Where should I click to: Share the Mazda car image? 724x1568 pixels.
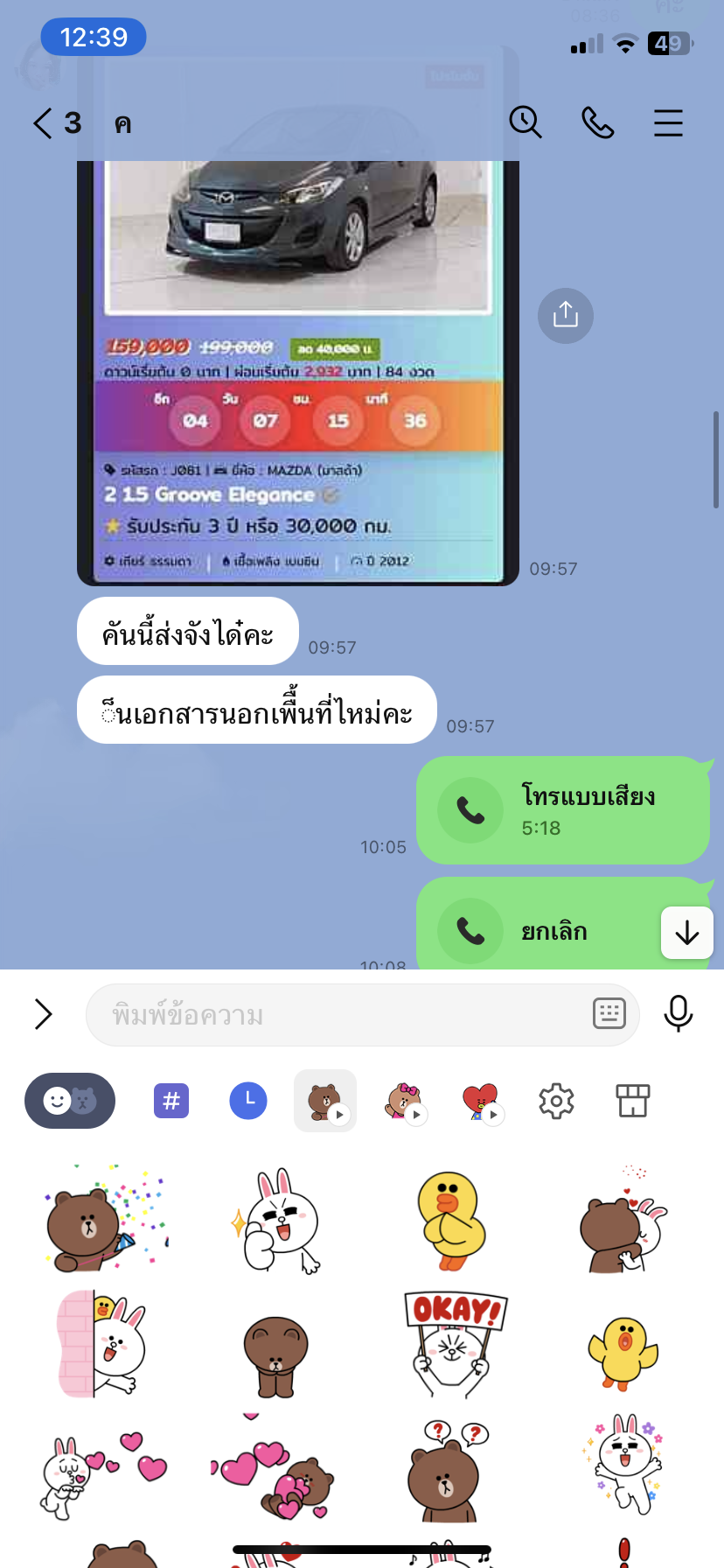coord(566,315)
